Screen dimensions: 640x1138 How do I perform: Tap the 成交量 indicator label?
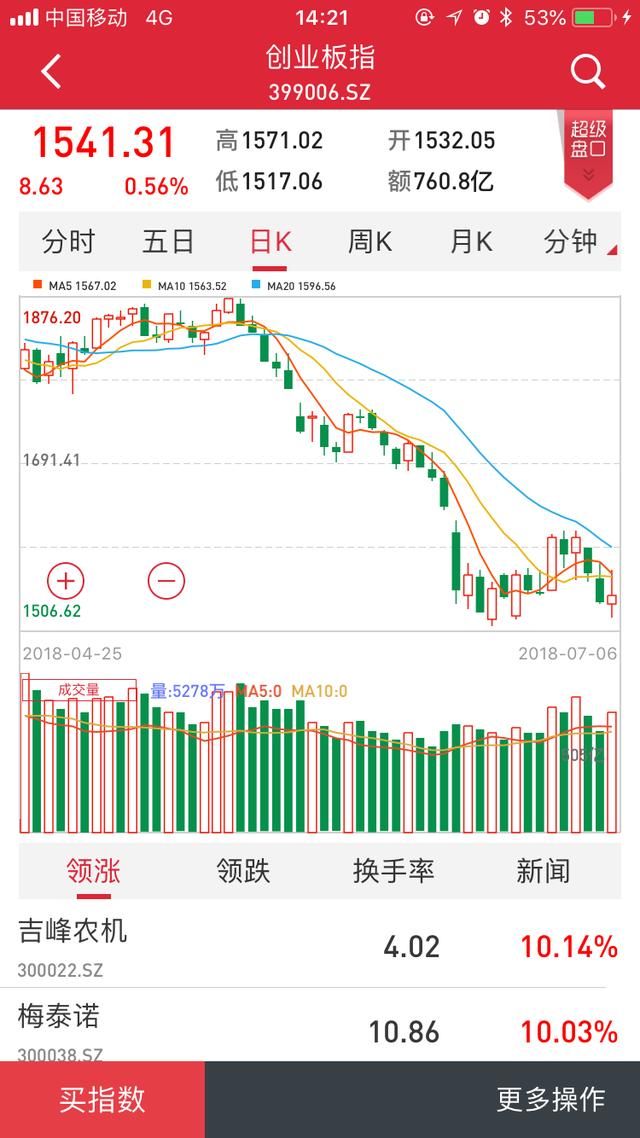(x=79, y=690)
